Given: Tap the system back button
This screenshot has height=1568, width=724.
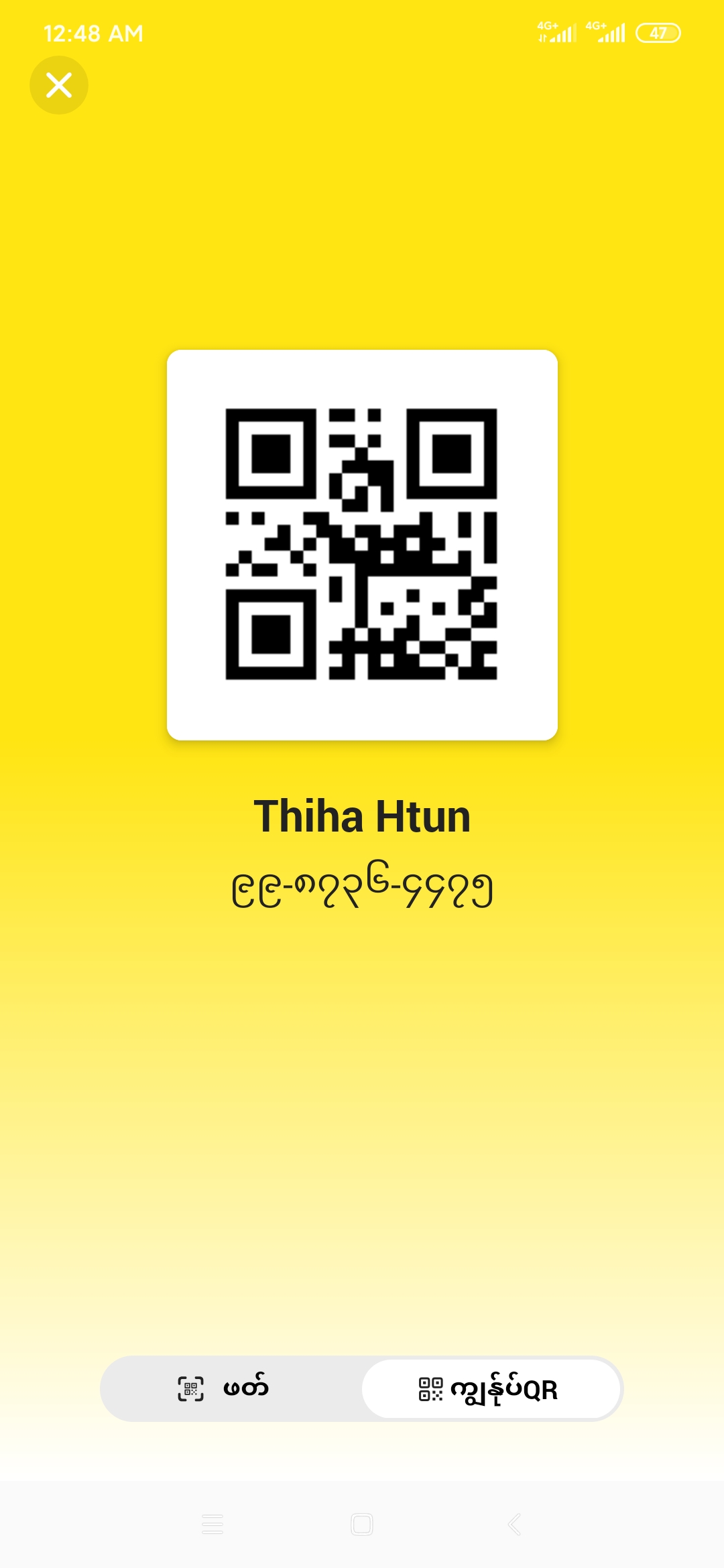Looking at the screenshot, I should pos(514,1524).
